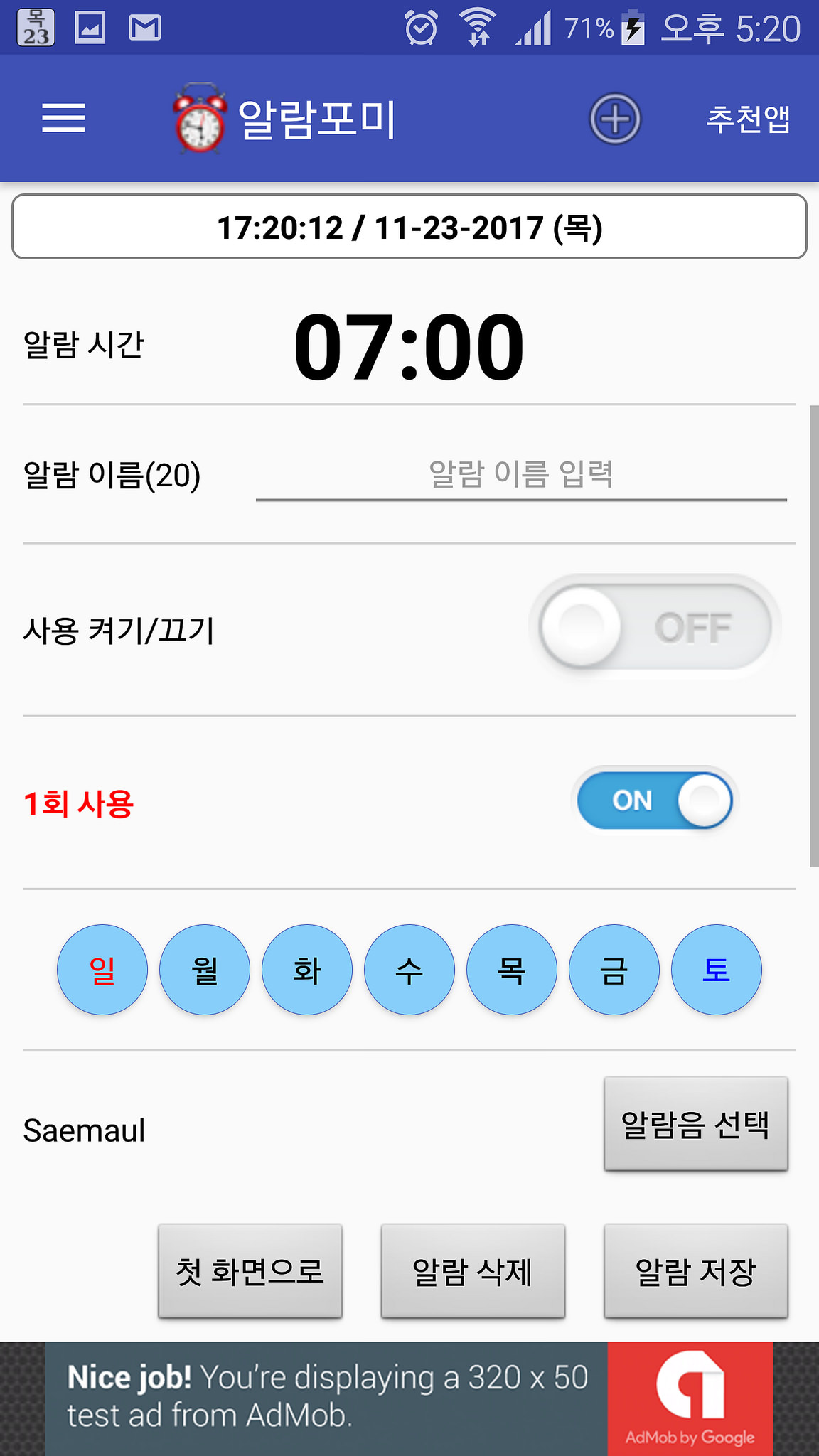Focus the 알람 이름 입력 text field

pos(521,475)
